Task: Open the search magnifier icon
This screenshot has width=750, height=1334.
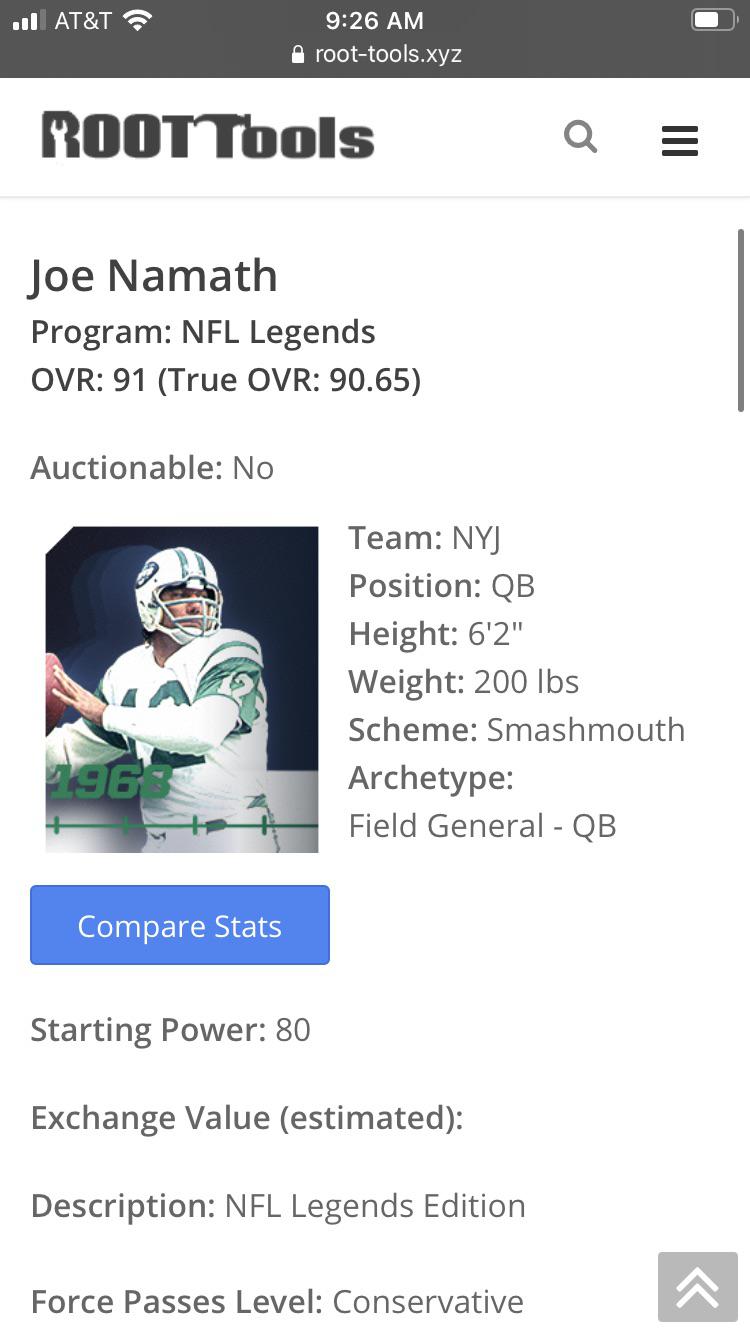Action: [580, 137]
